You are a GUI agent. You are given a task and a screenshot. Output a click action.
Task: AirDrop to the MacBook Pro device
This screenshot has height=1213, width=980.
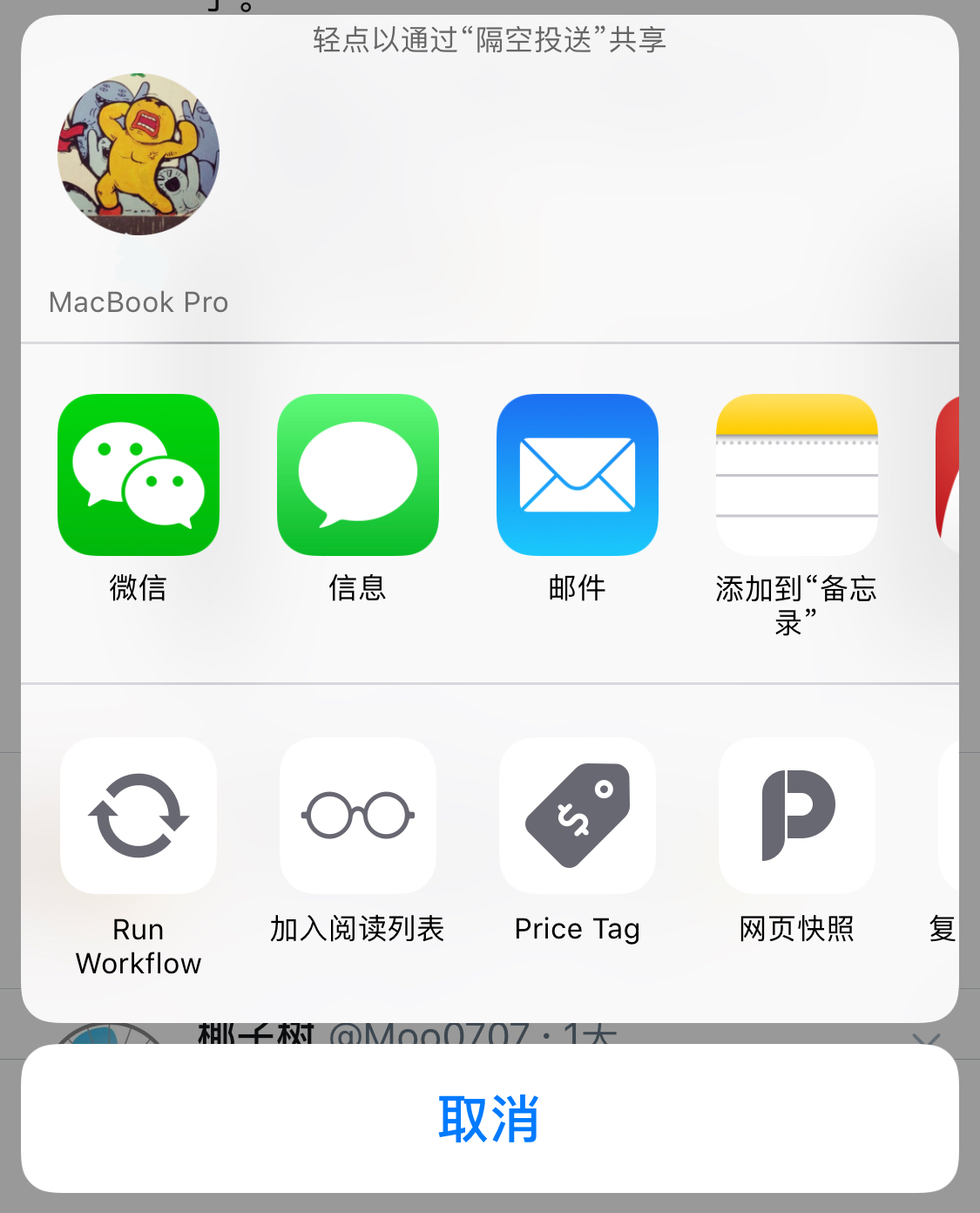pos(138,154)
